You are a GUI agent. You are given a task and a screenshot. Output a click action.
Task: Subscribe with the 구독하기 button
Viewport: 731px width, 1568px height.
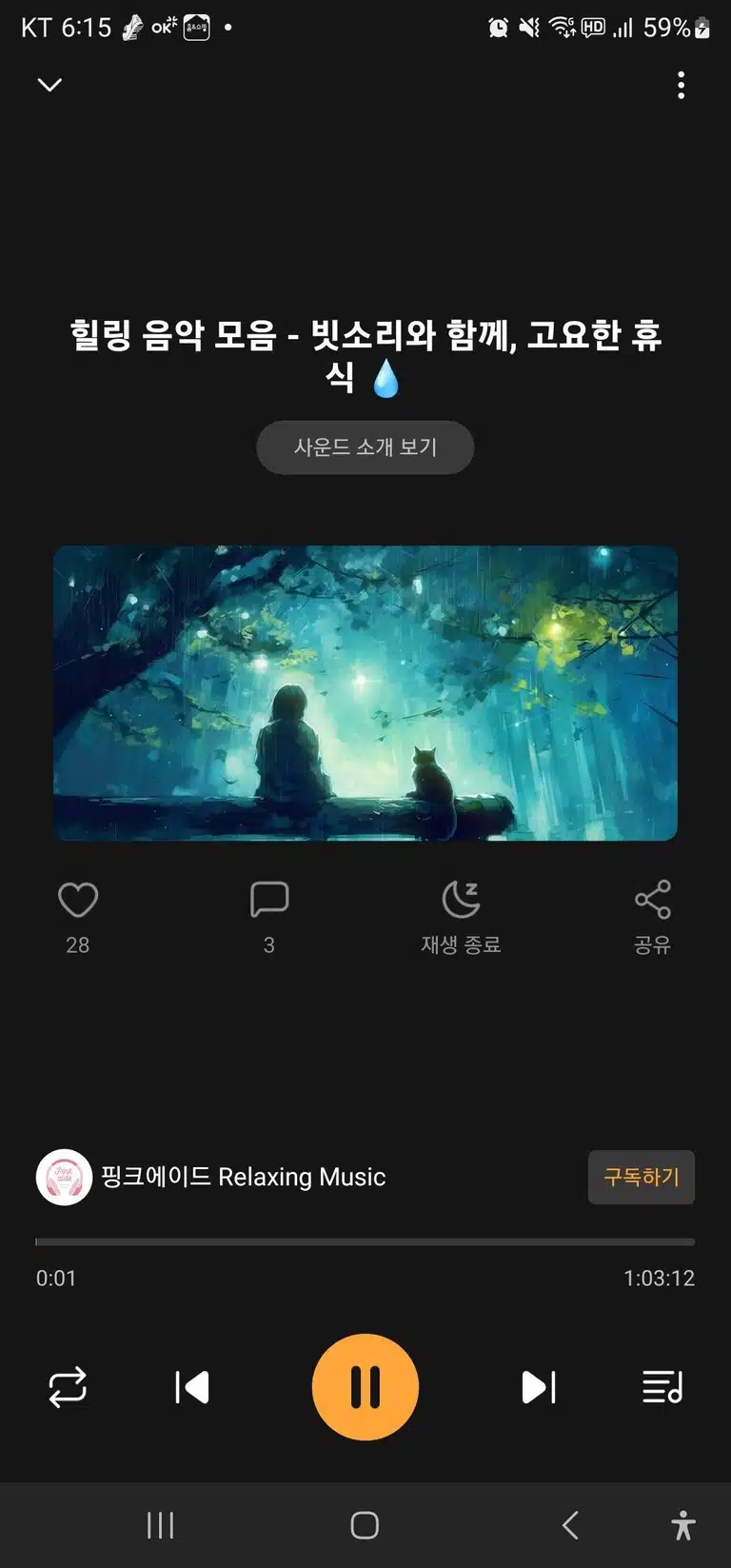click(642, 1178)
